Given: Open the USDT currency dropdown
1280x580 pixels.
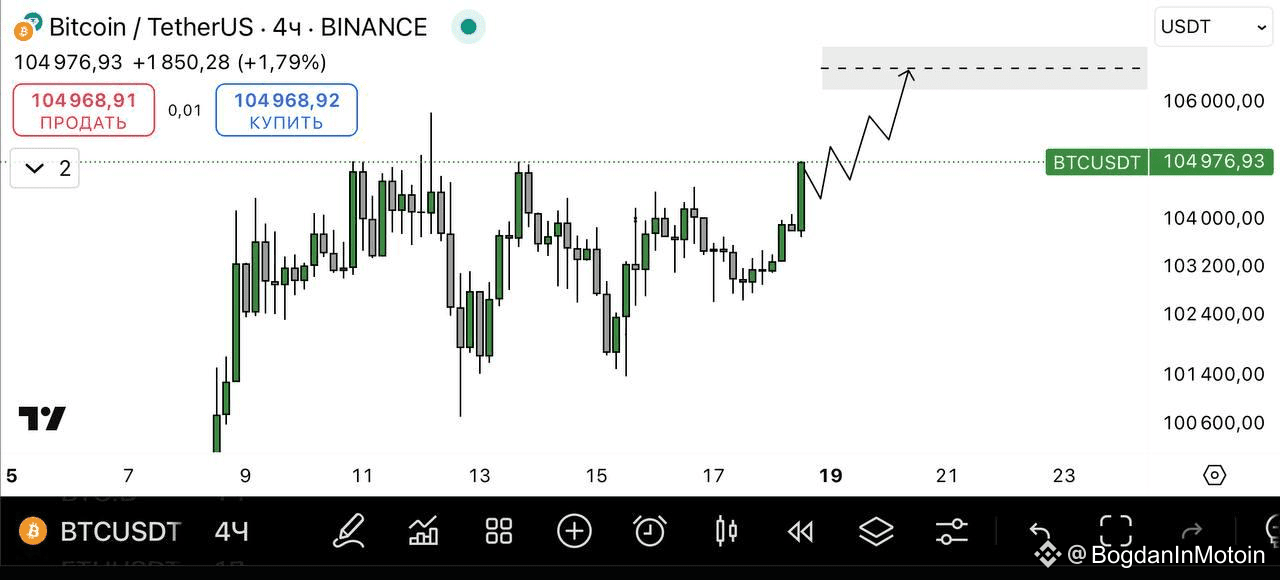Looking at the screenshot, I should point(1212,27).
